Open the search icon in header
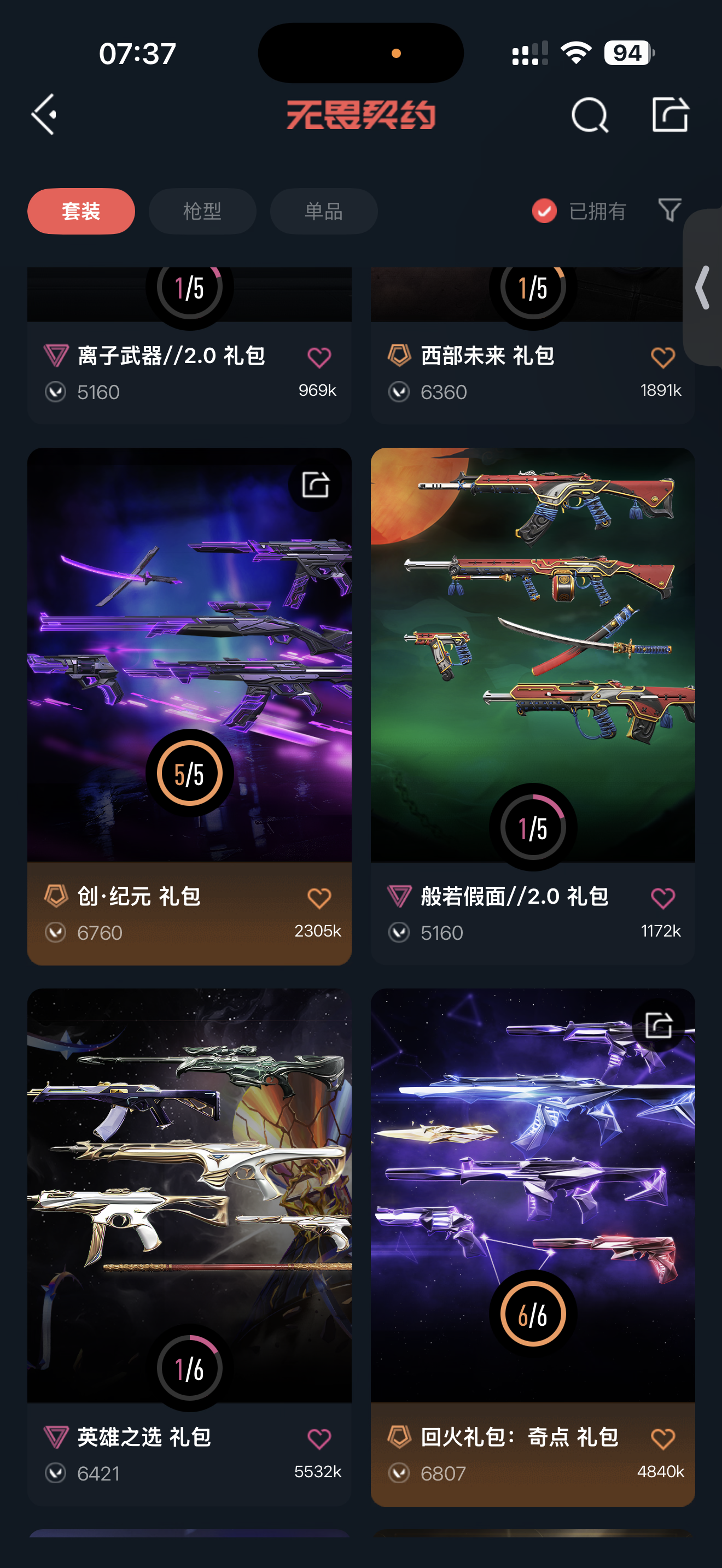Viewport: 722px width, 1568px height. click(x=589, y=114)
